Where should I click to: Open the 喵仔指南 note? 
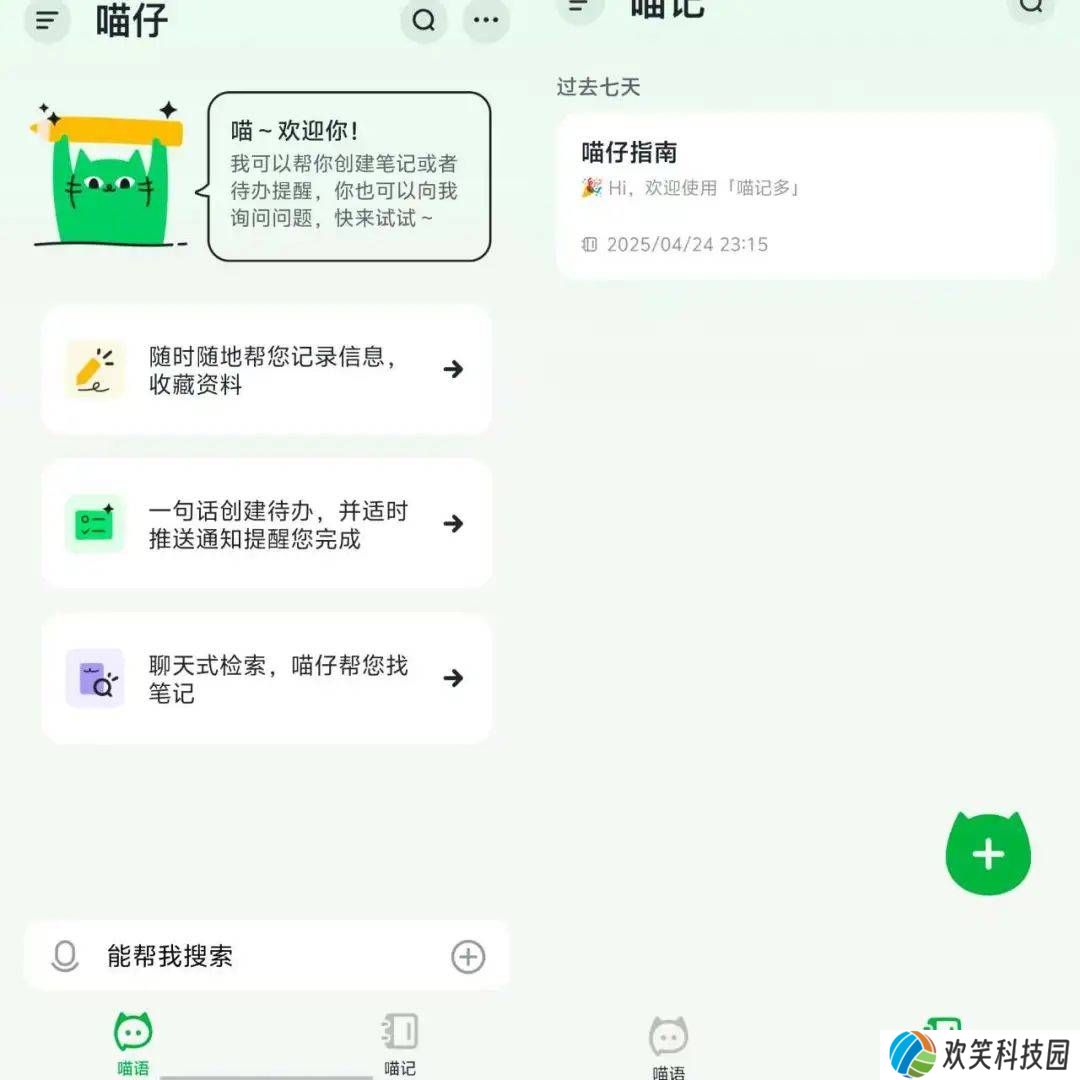[805, 196]
